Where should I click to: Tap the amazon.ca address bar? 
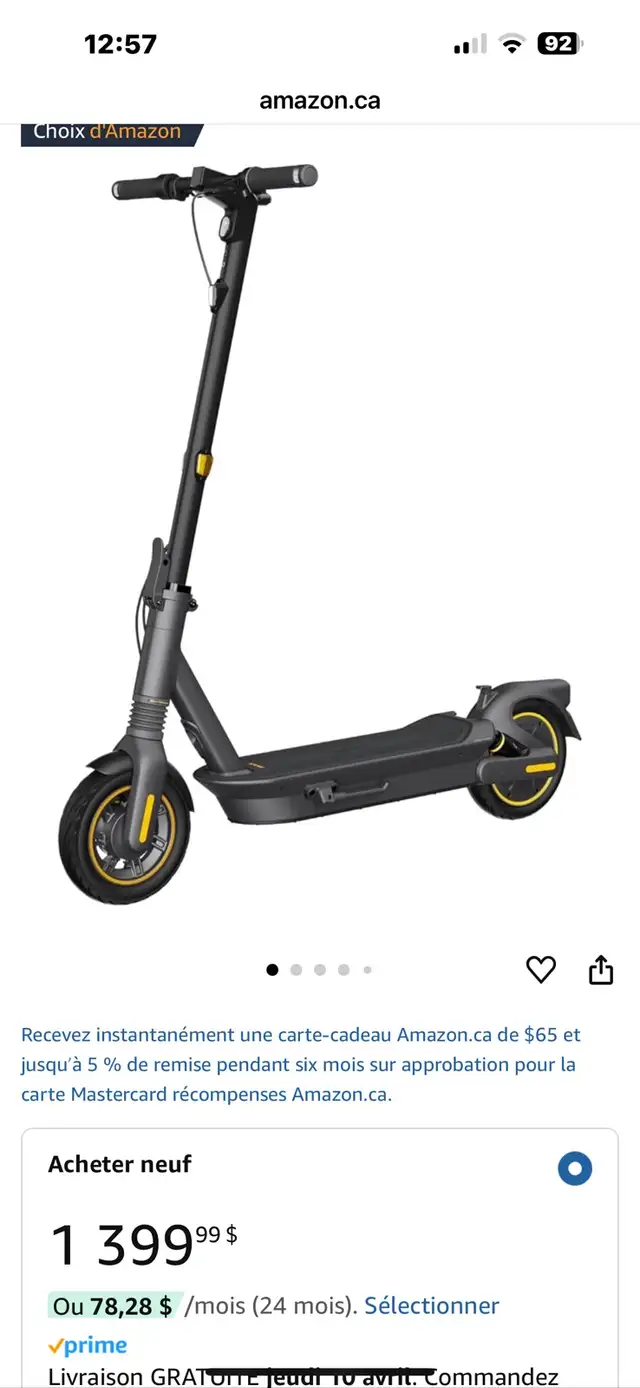[x=320, y=101]
